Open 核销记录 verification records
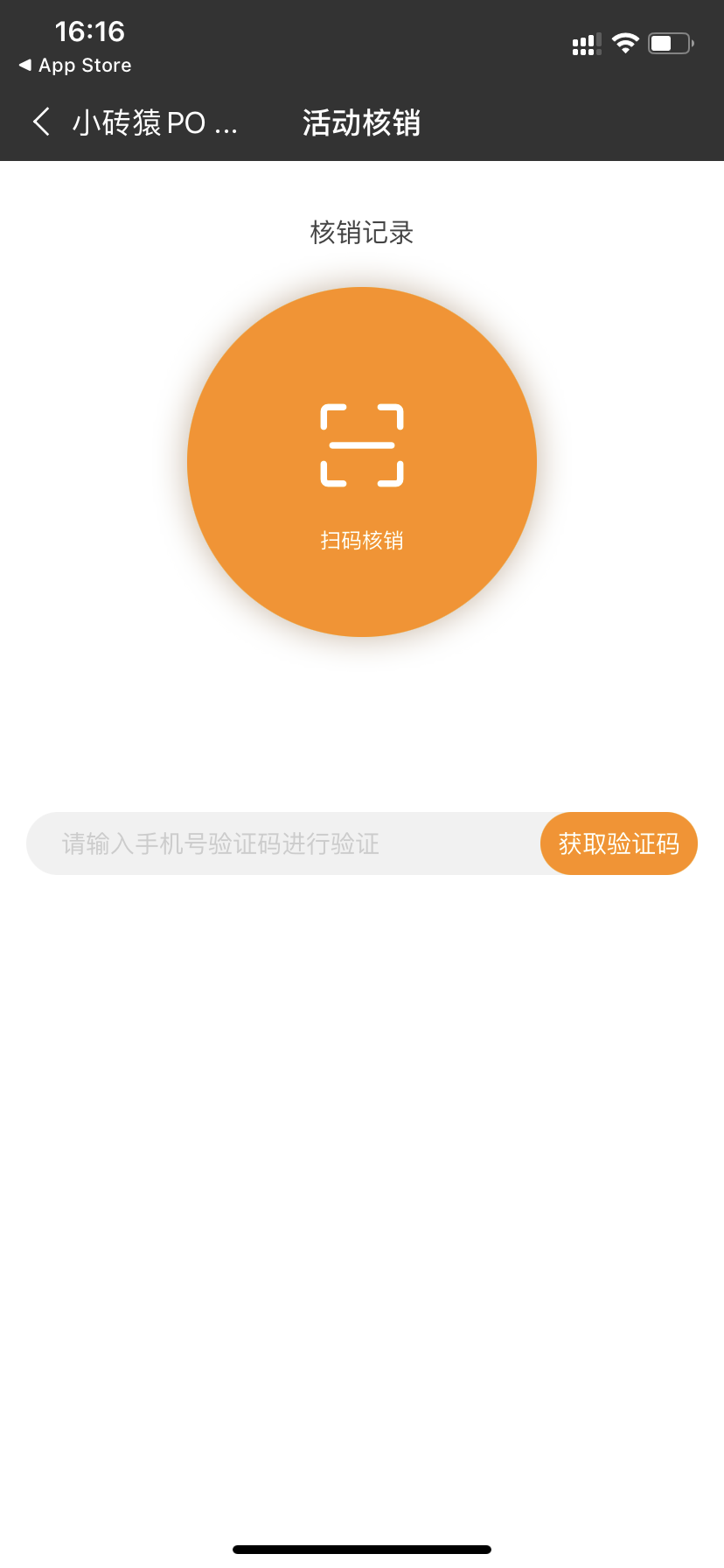The width and height of the screenshot is (724, 1568). (x=361, y=233)
